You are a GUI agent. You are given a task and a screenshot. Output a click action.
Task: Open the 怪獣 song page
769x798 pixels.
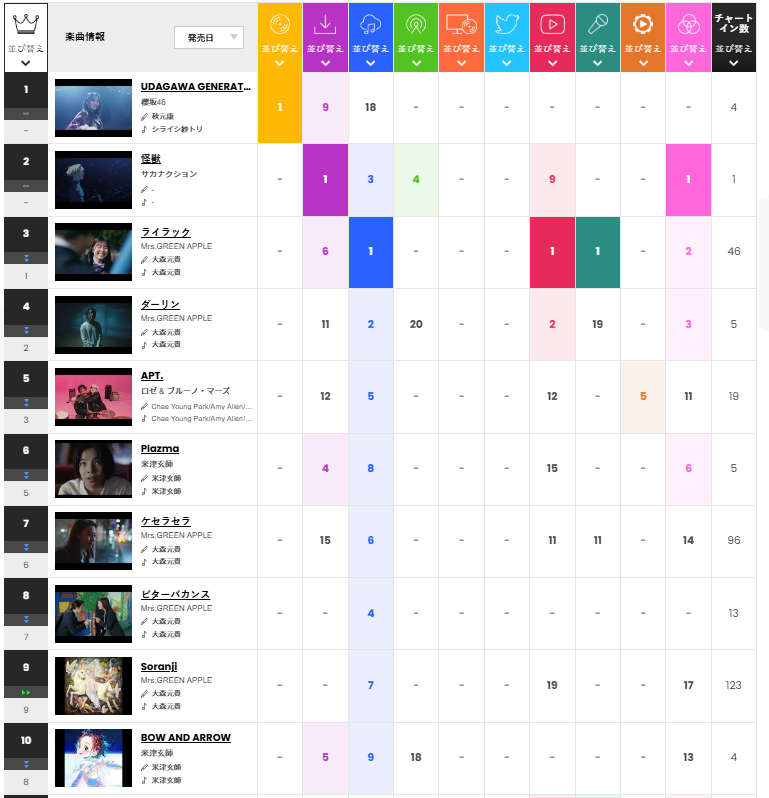151,159
